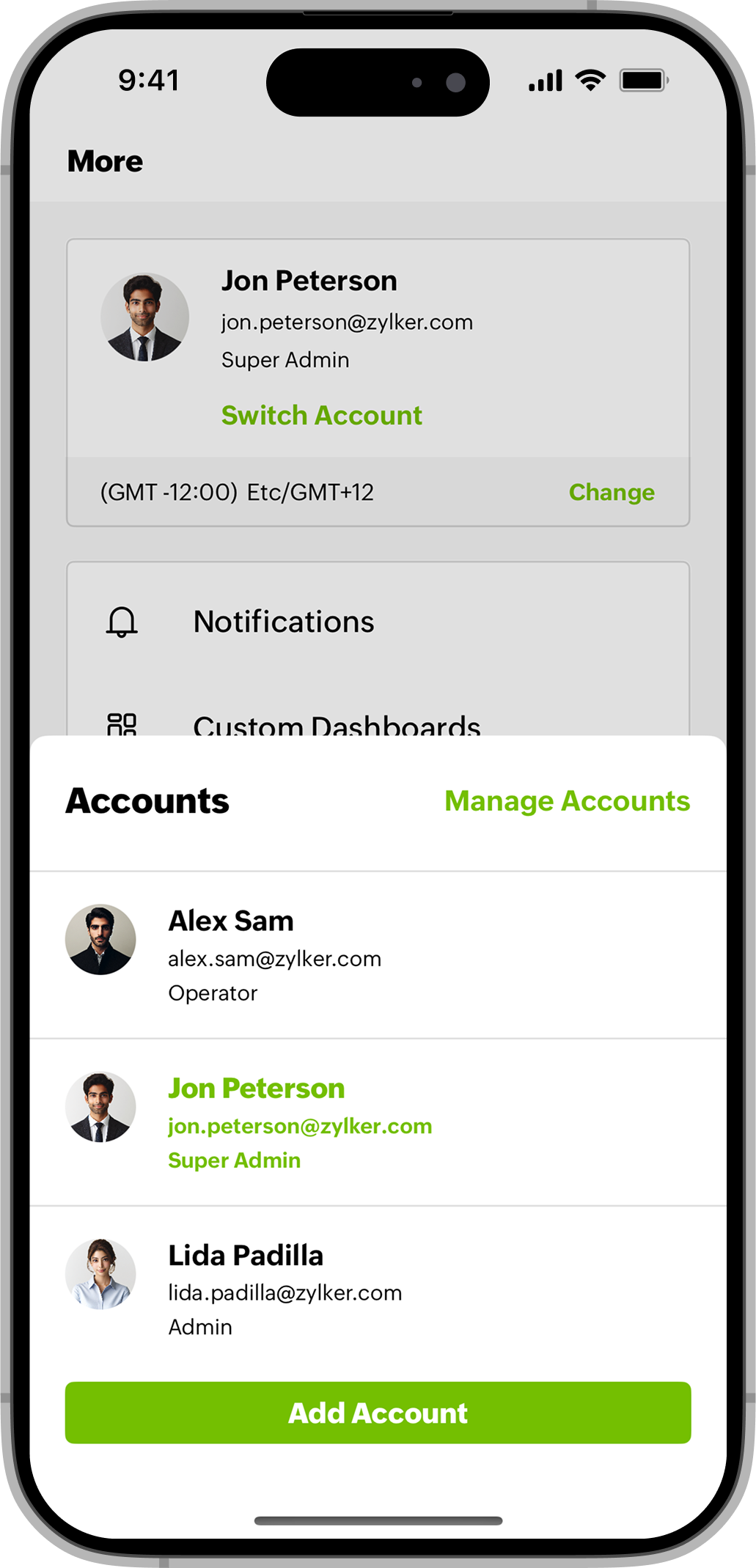Tap the Add Account button
The image size is (756, 1568).
(x=378, y=1413)
